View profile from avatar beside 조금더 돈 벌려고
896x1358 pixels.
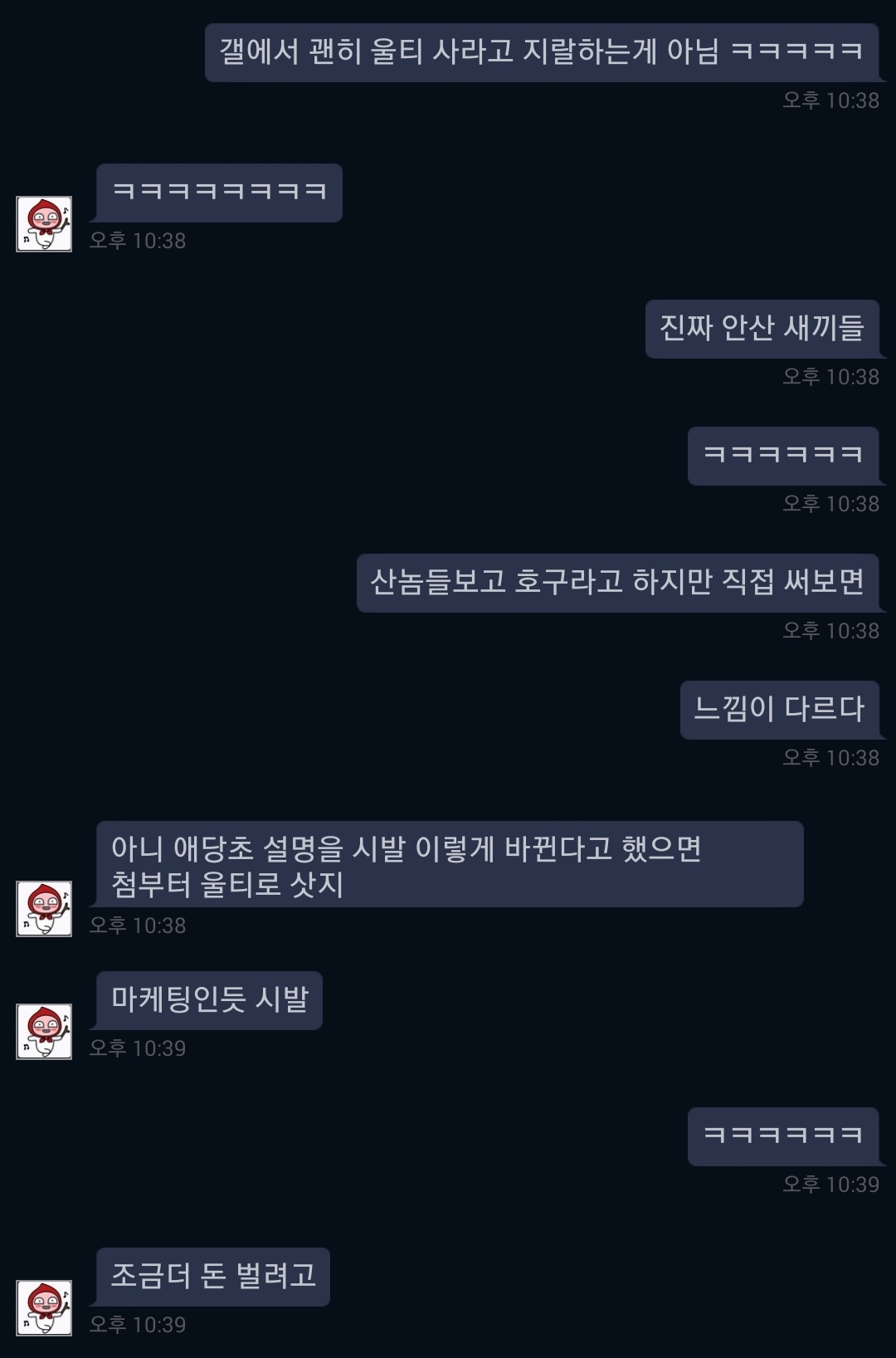[x=44, y=1308]
